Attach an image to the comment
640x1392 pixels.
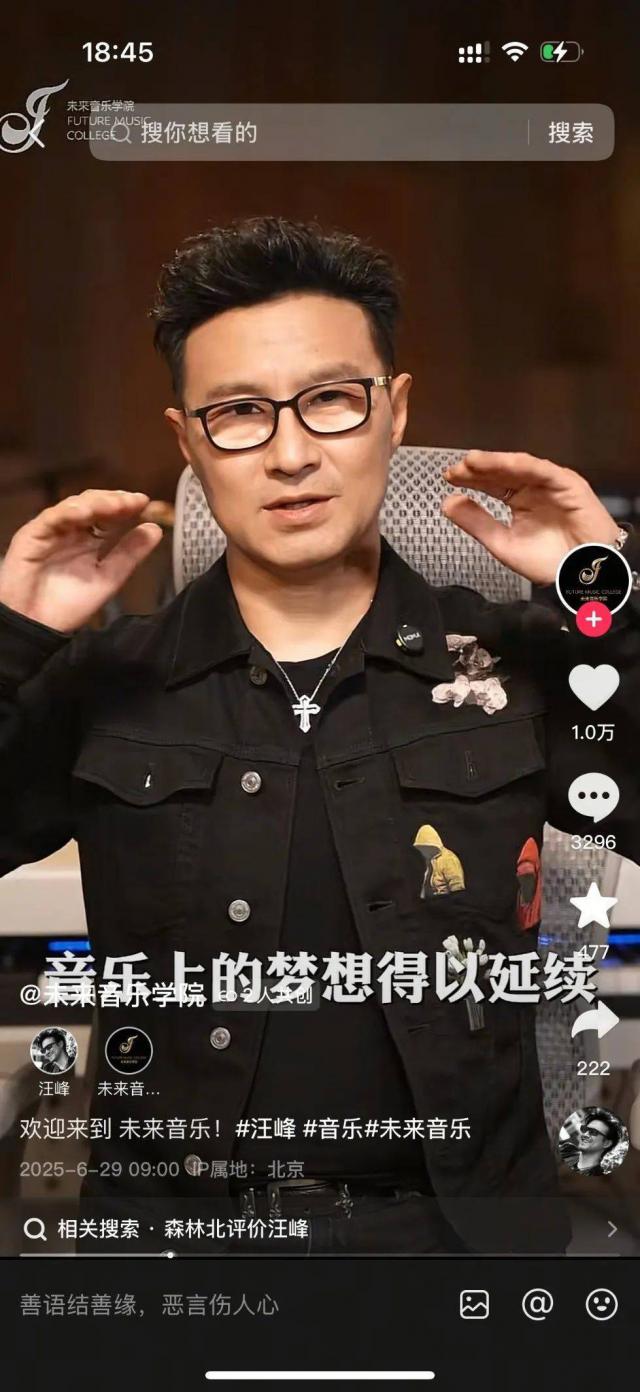tap(474, 1304)
